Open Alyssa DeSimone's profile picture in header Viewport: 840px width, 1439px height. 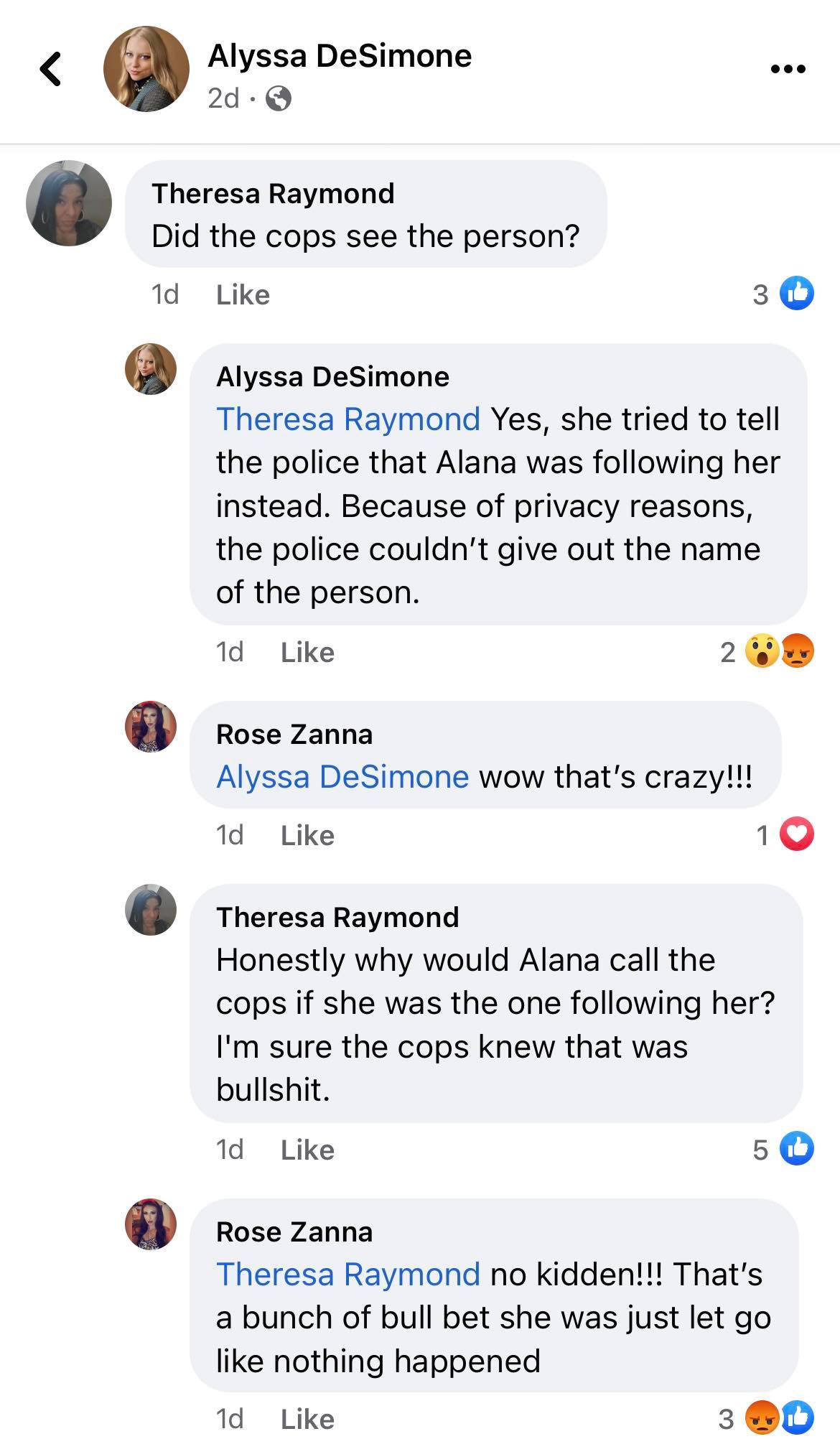146,70
